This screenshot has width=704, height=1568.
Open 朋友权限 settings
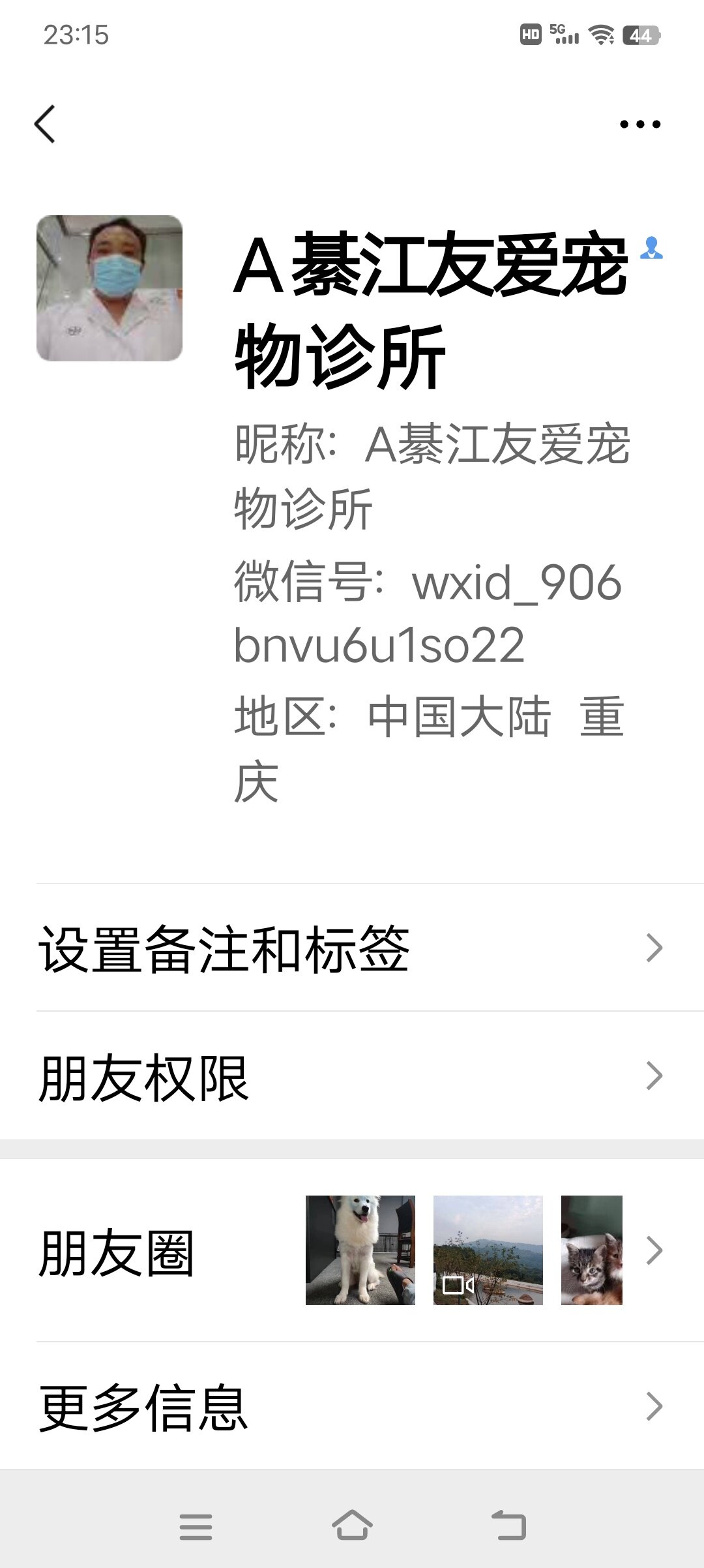352,1076
